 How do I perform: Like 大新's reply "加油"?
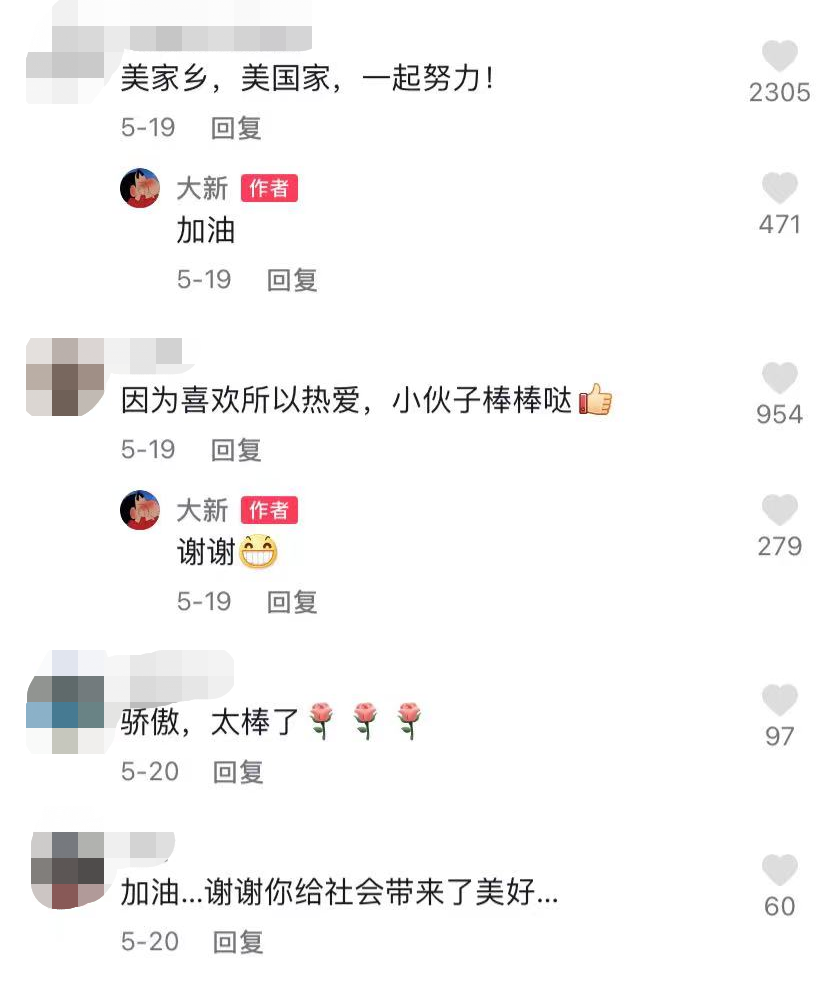pos(779,188)
